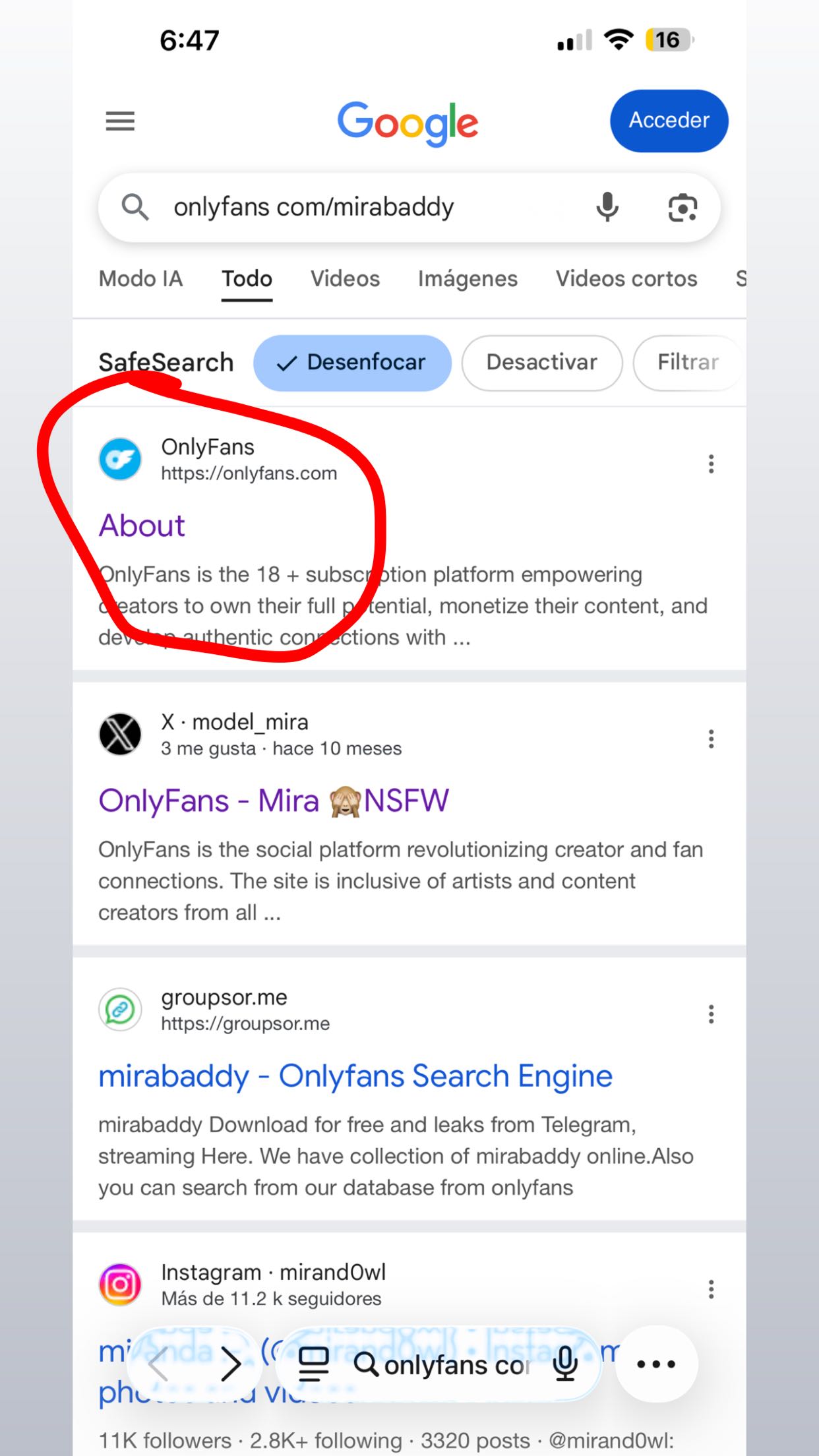Select the Desenfocar SafeSearch chip

click(x=353, y=363)
